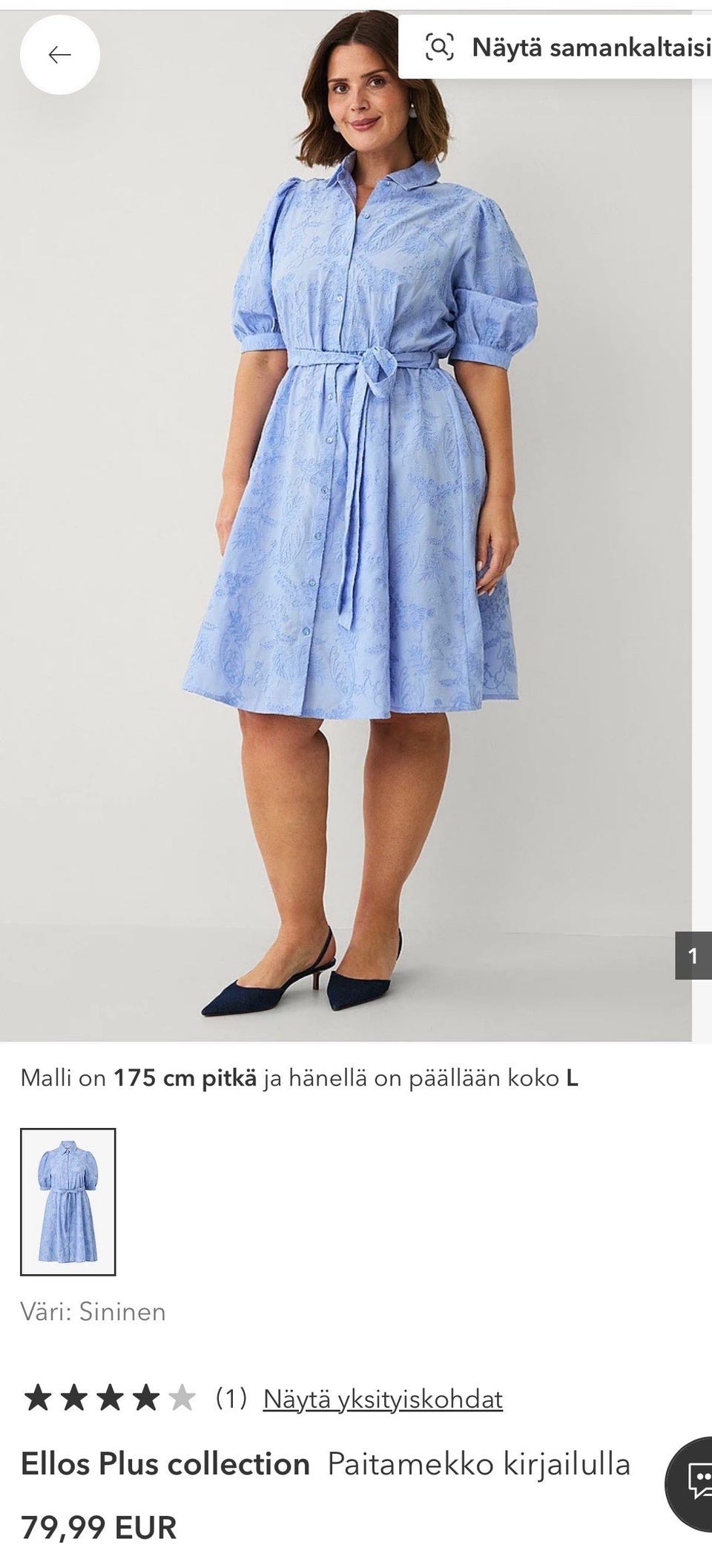
Task: Select the blue dress color thumbnail
Action: click(x=68, y=1201)
